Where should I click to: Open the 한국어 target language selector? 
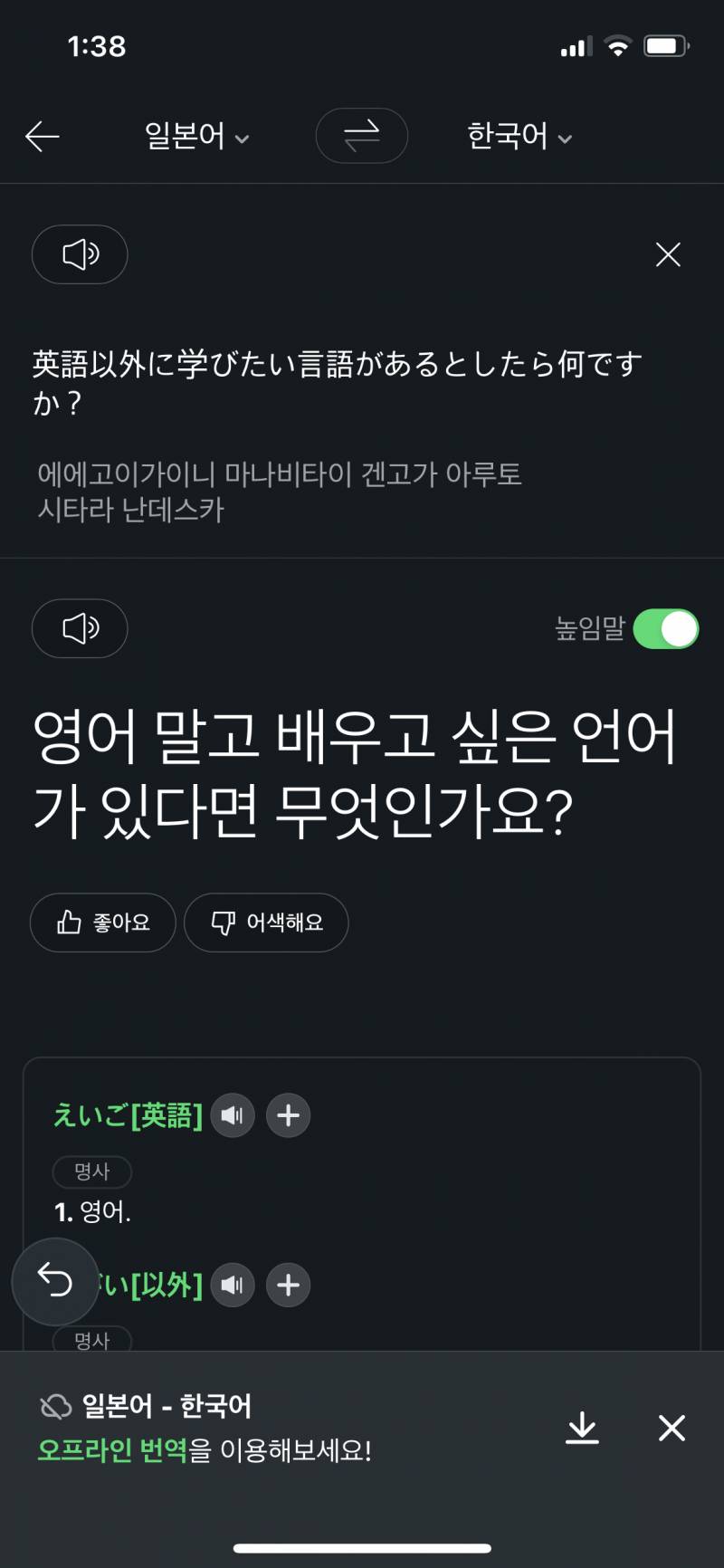pos(520,136)
